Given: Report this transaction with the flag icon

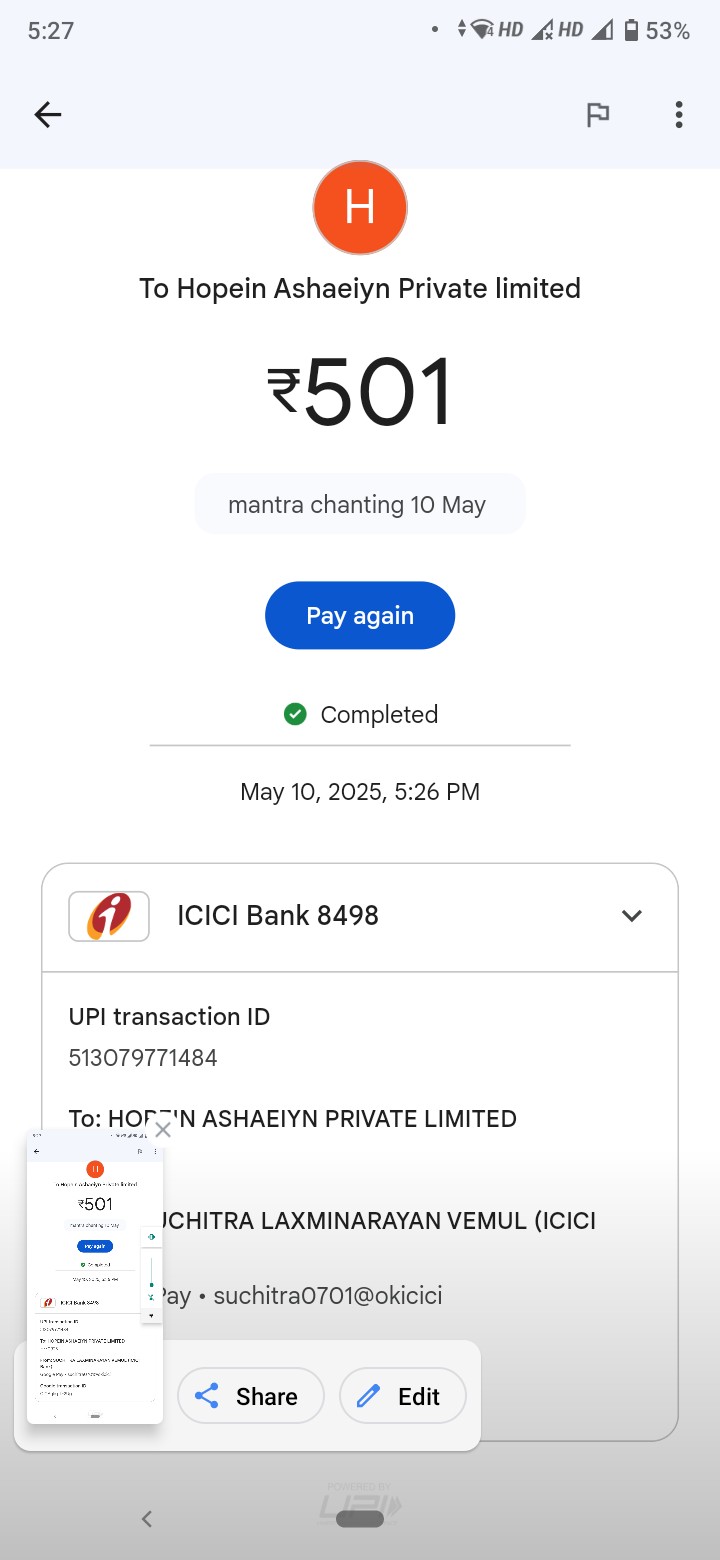Looking at the screenshot, I should point(598,115).
